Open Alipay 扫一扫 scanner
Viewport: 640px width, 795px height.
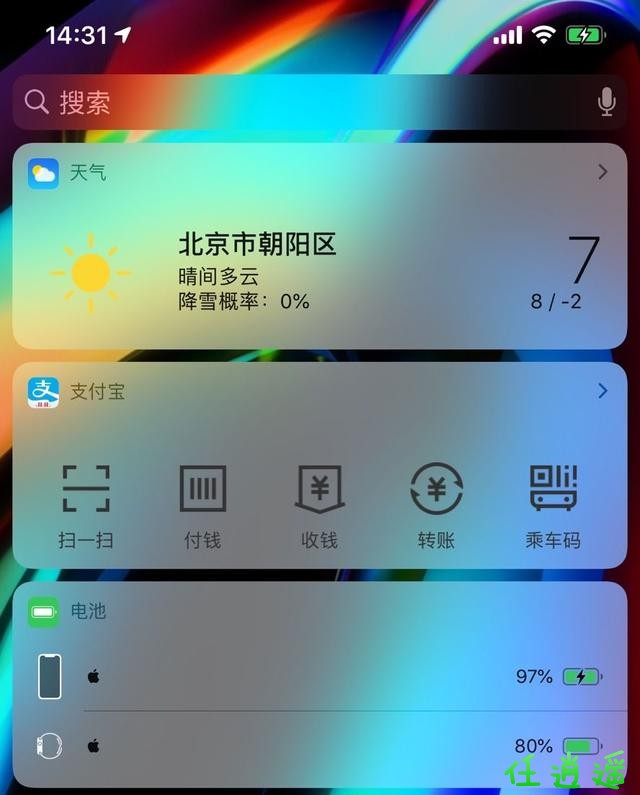(x=86, y=505)
